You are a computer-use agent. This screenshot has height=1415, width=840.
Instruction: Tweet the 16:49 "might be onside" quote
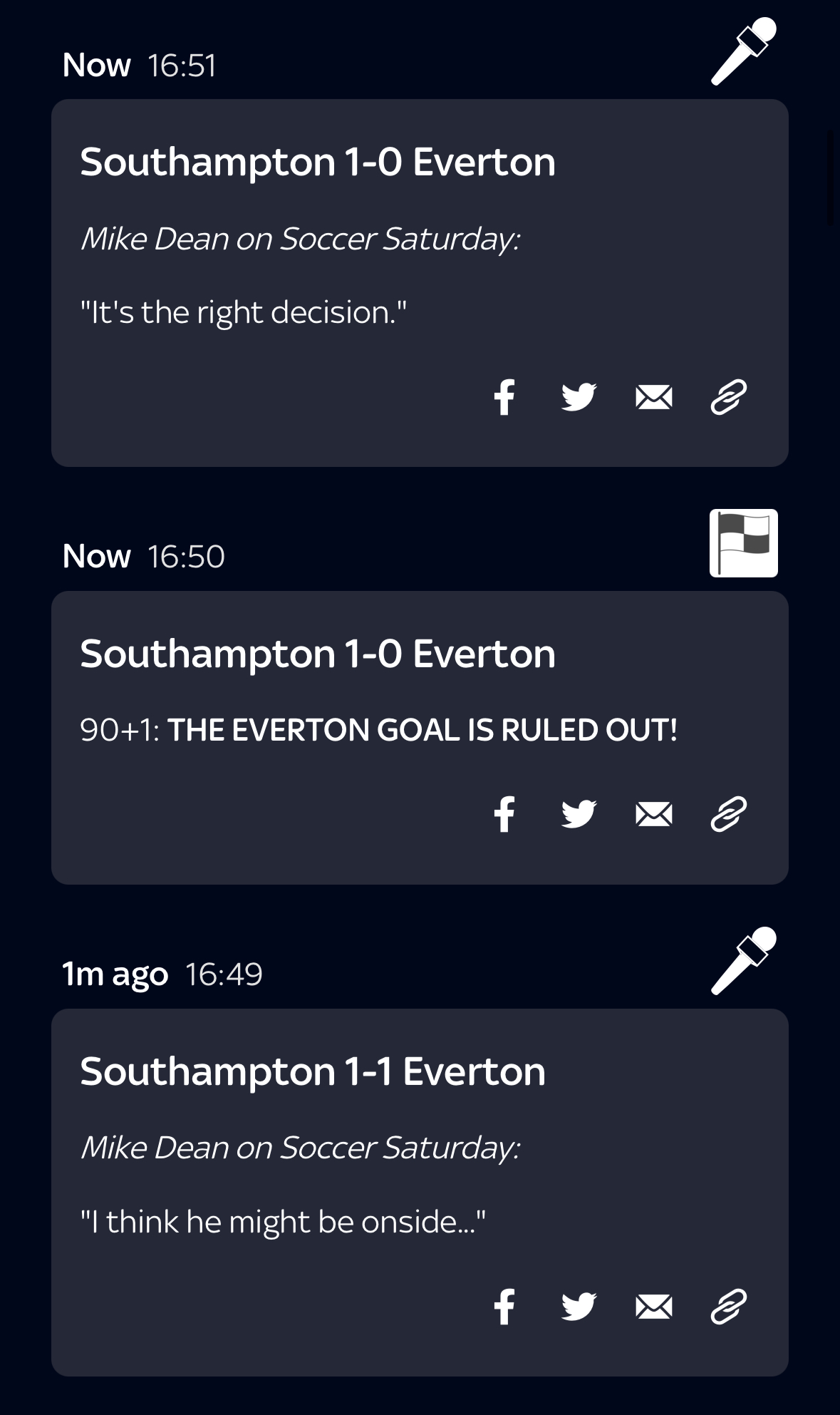pyautogui.click(x=579, y=1307)
